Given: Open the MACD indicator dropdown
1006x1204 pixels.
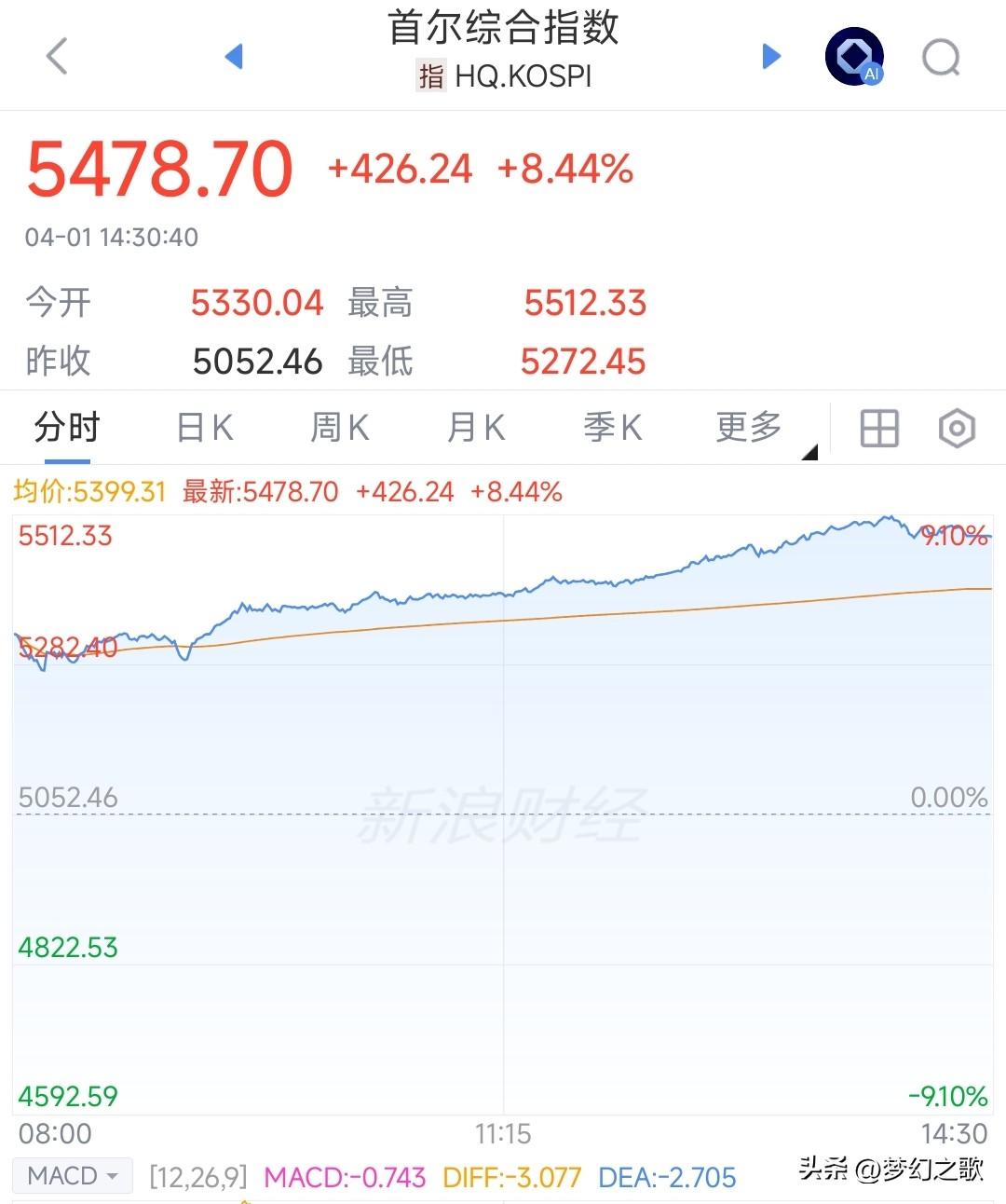Looking at the screenshot, I should pos(72,1175).
